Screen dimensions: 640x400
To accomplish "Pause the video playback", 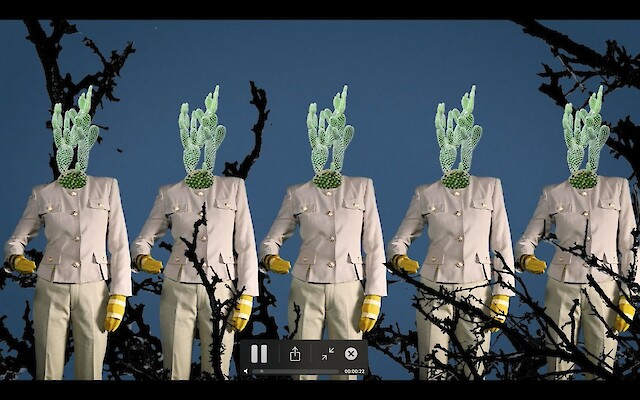I will click(259, 354).
